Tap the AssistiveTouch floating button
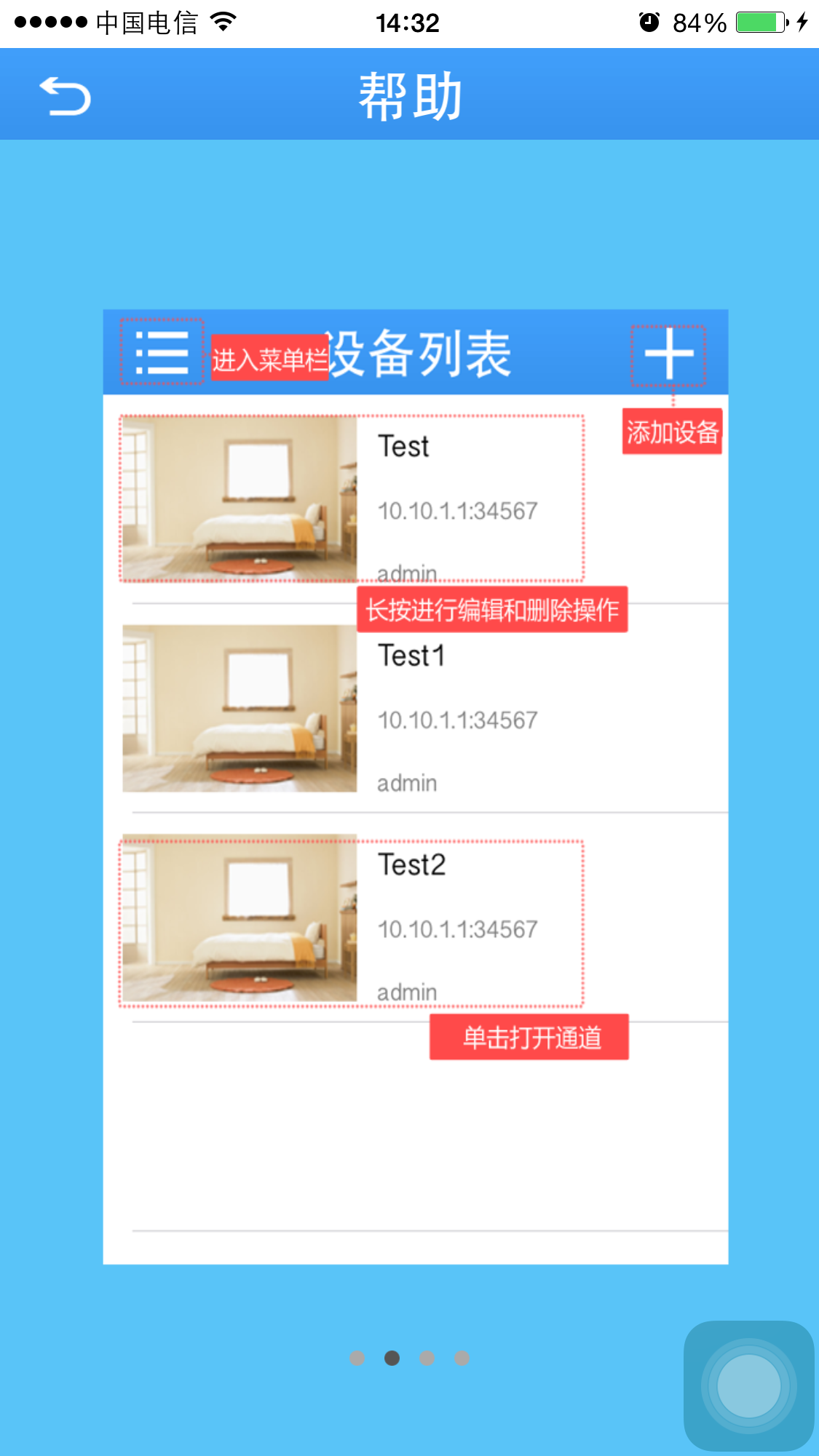 748,1385
